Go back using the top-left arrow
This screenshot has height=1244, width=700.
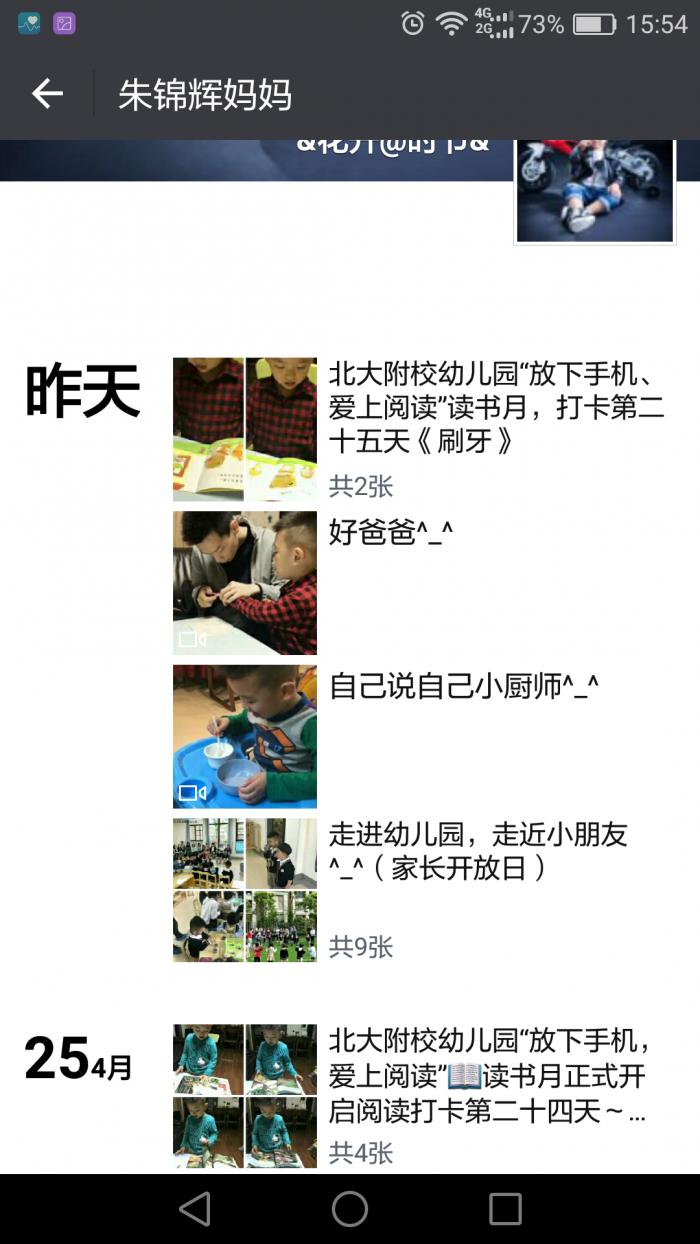tap(47, 94)
